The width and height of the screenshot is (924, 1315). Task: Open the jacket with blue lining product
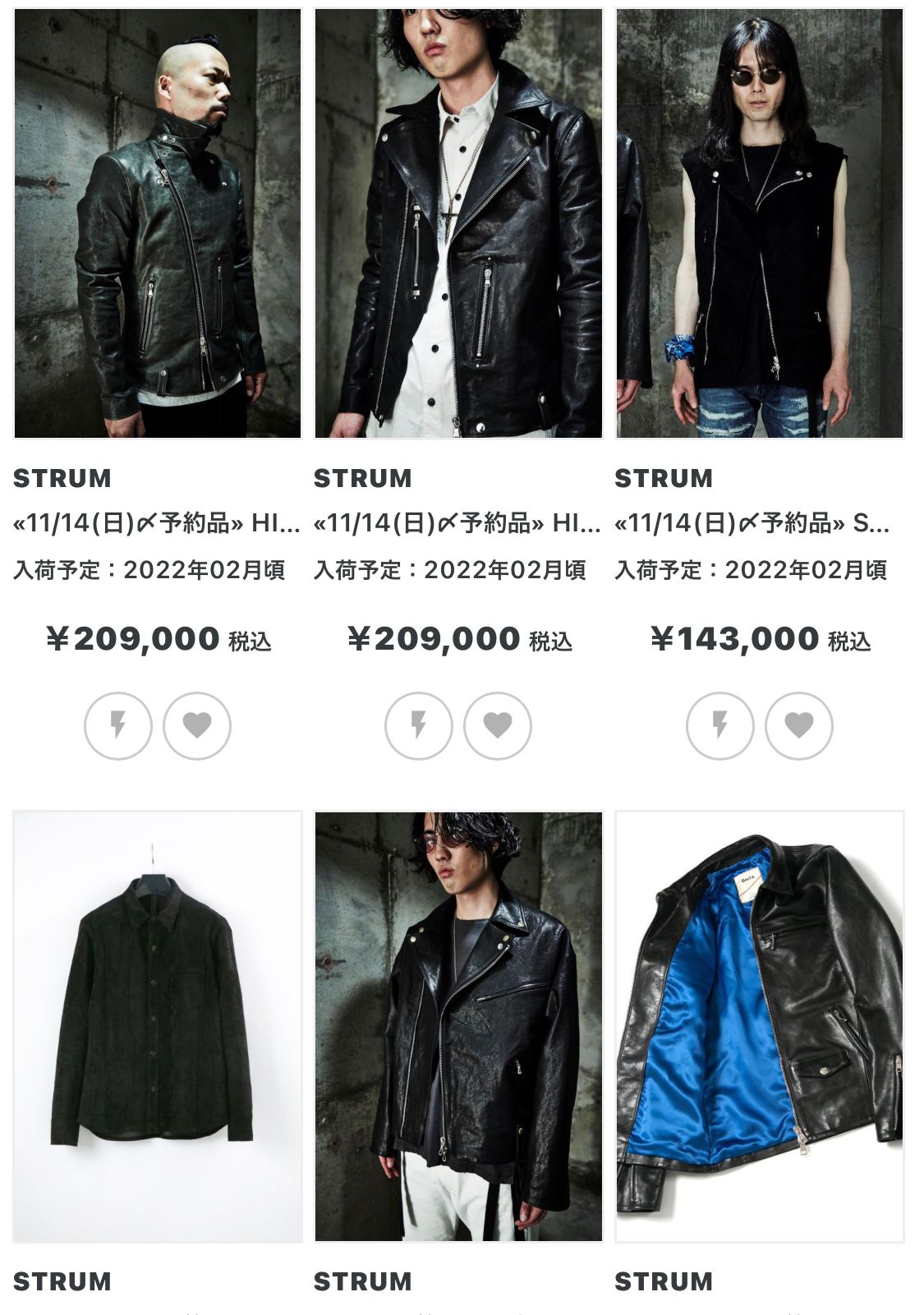coord(760,1027)
